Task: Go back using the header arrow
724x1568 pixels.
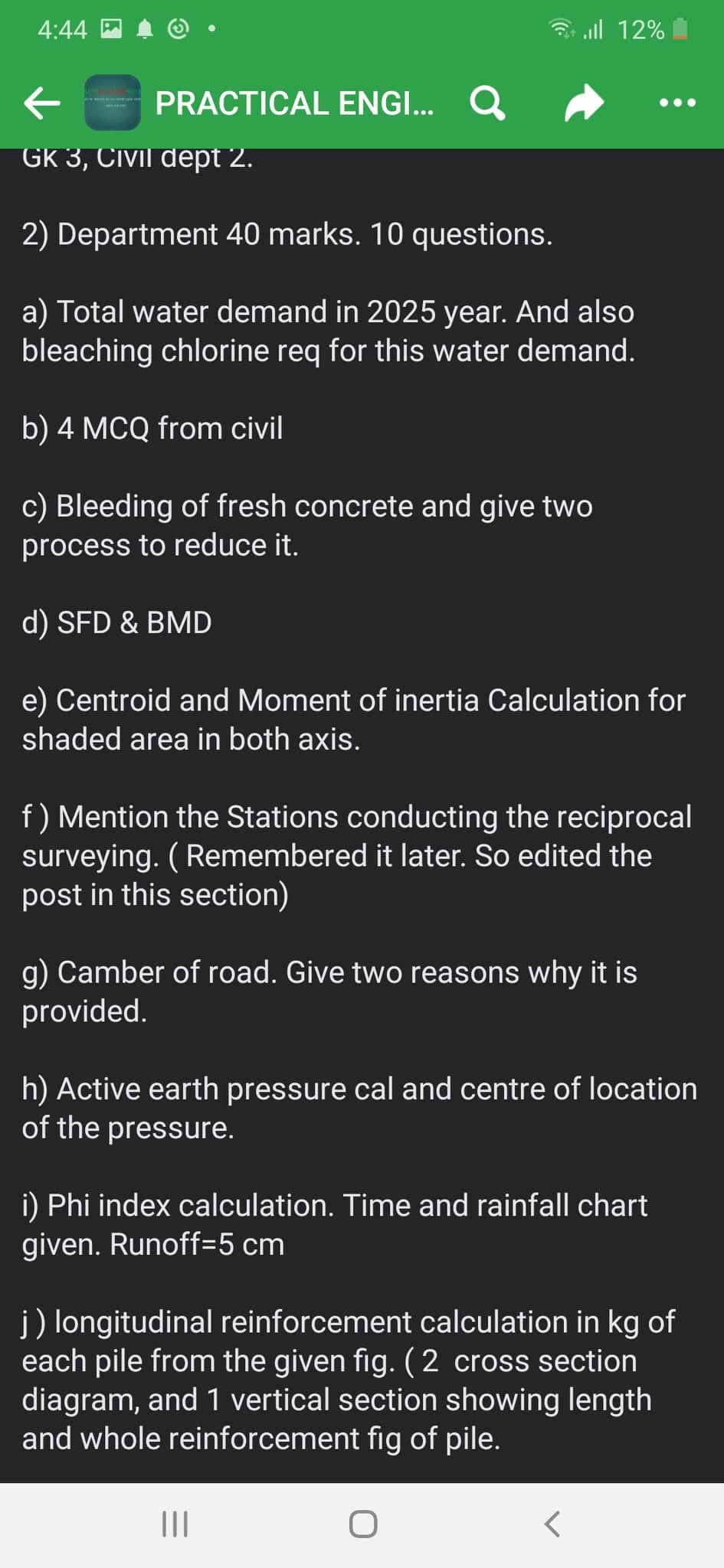Action: pyautogui.click(x=42, y=103)
